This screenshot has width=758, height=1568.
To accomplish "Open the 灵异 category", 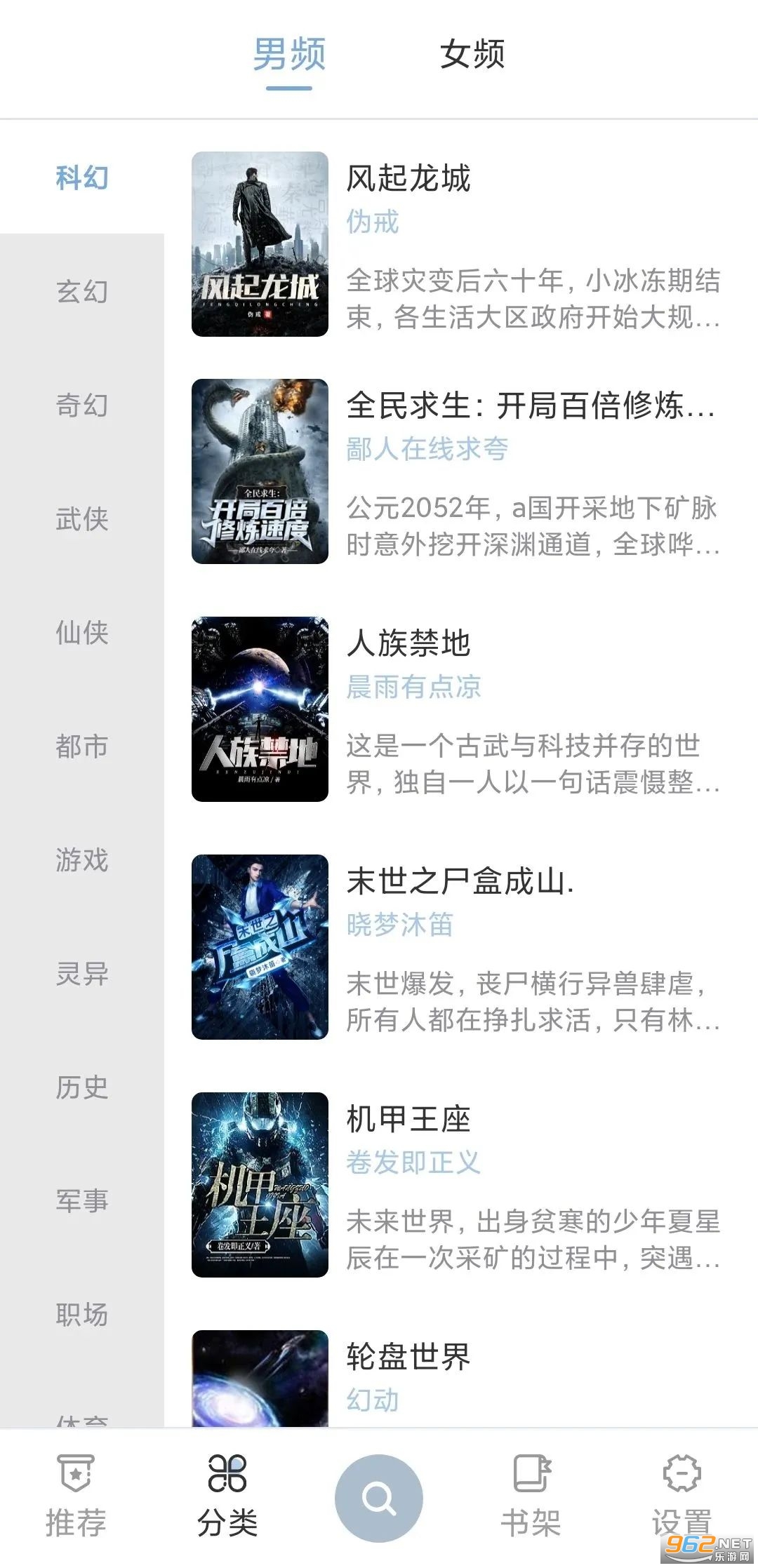I will click(82, 974).
